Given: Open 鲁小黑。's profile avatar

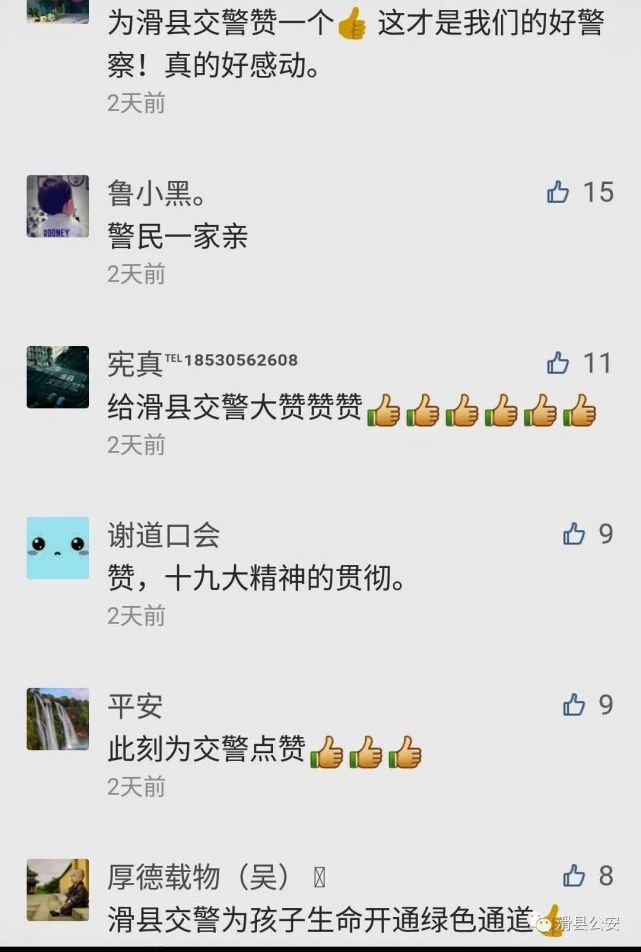Looking at the screenshot, I should click(x=57, y=207).
